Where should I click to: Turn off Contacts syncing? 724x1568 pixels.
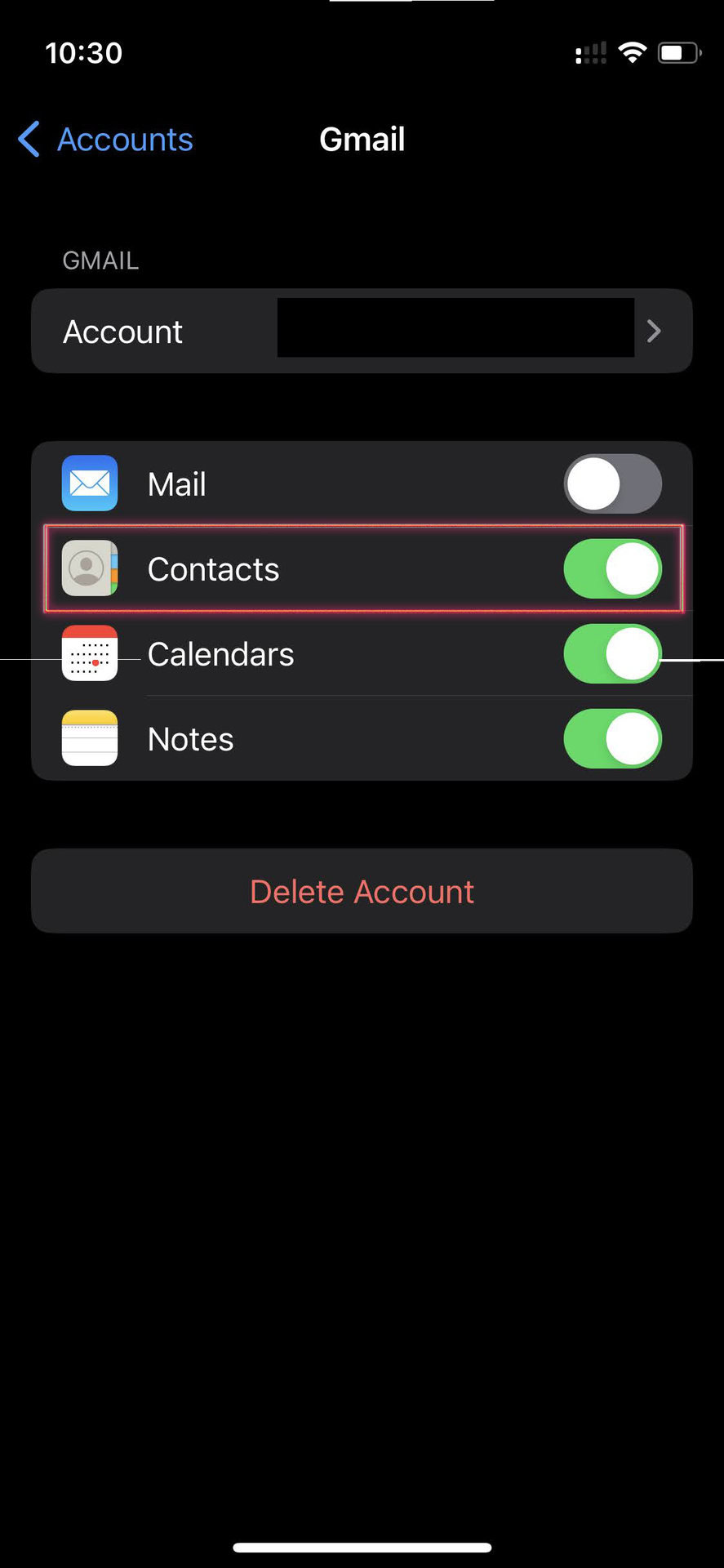click(x=612, y=569)
